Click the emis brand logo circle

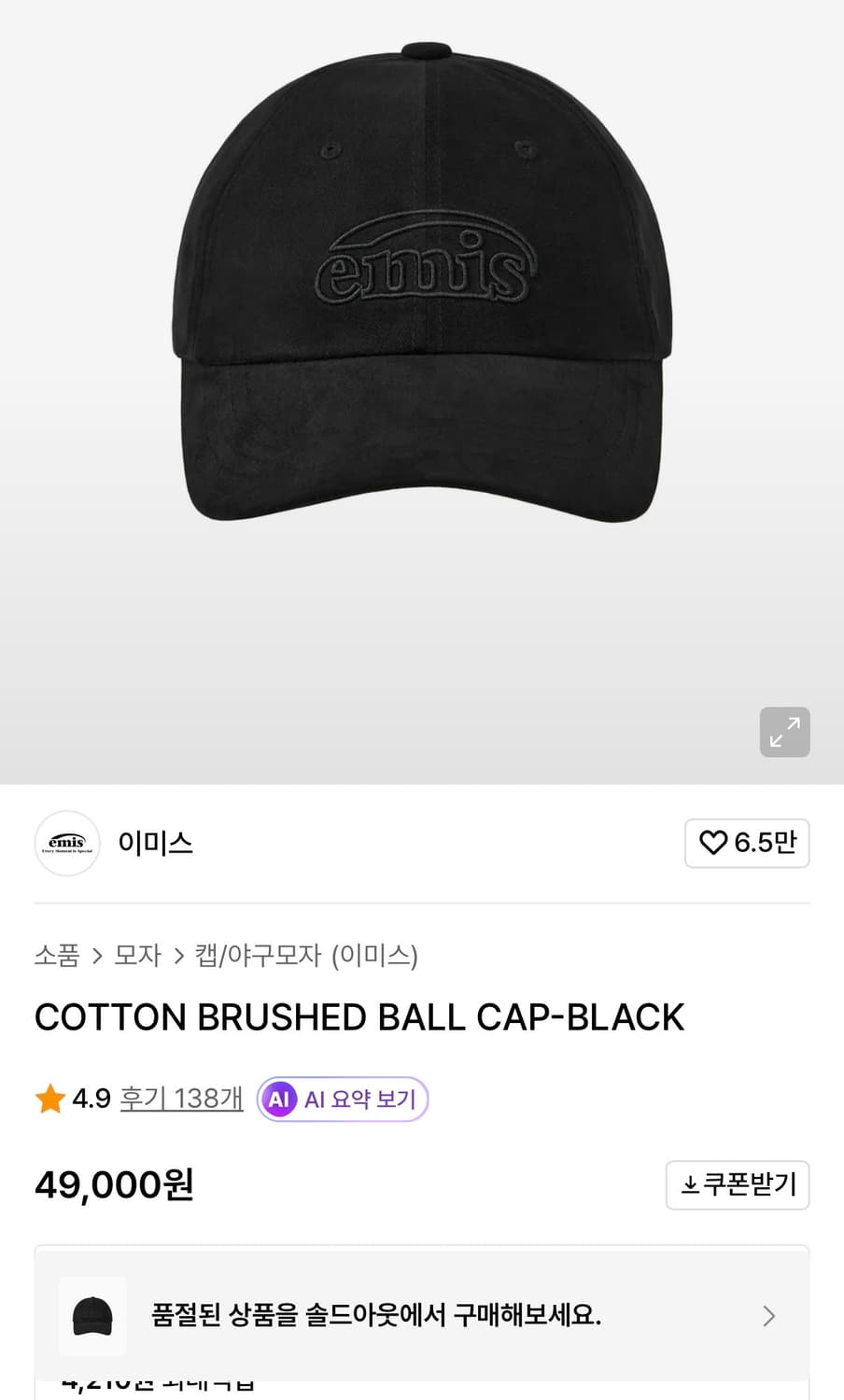(66, 843)
